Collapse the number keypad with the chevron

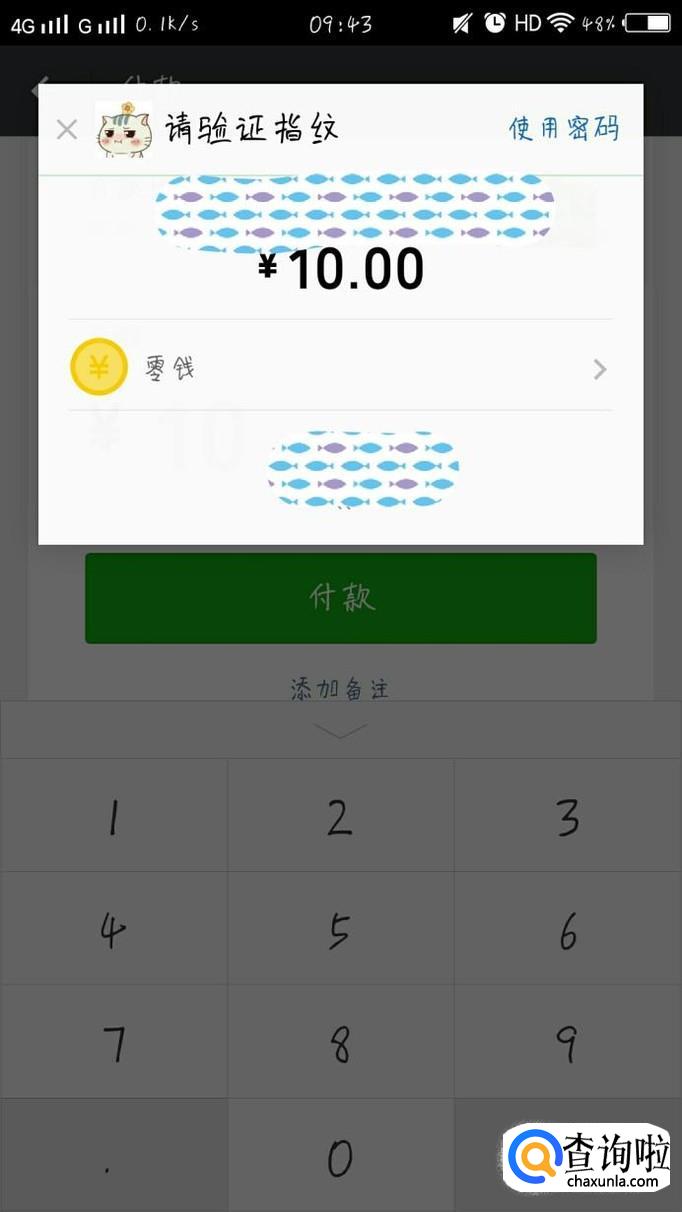340,731
